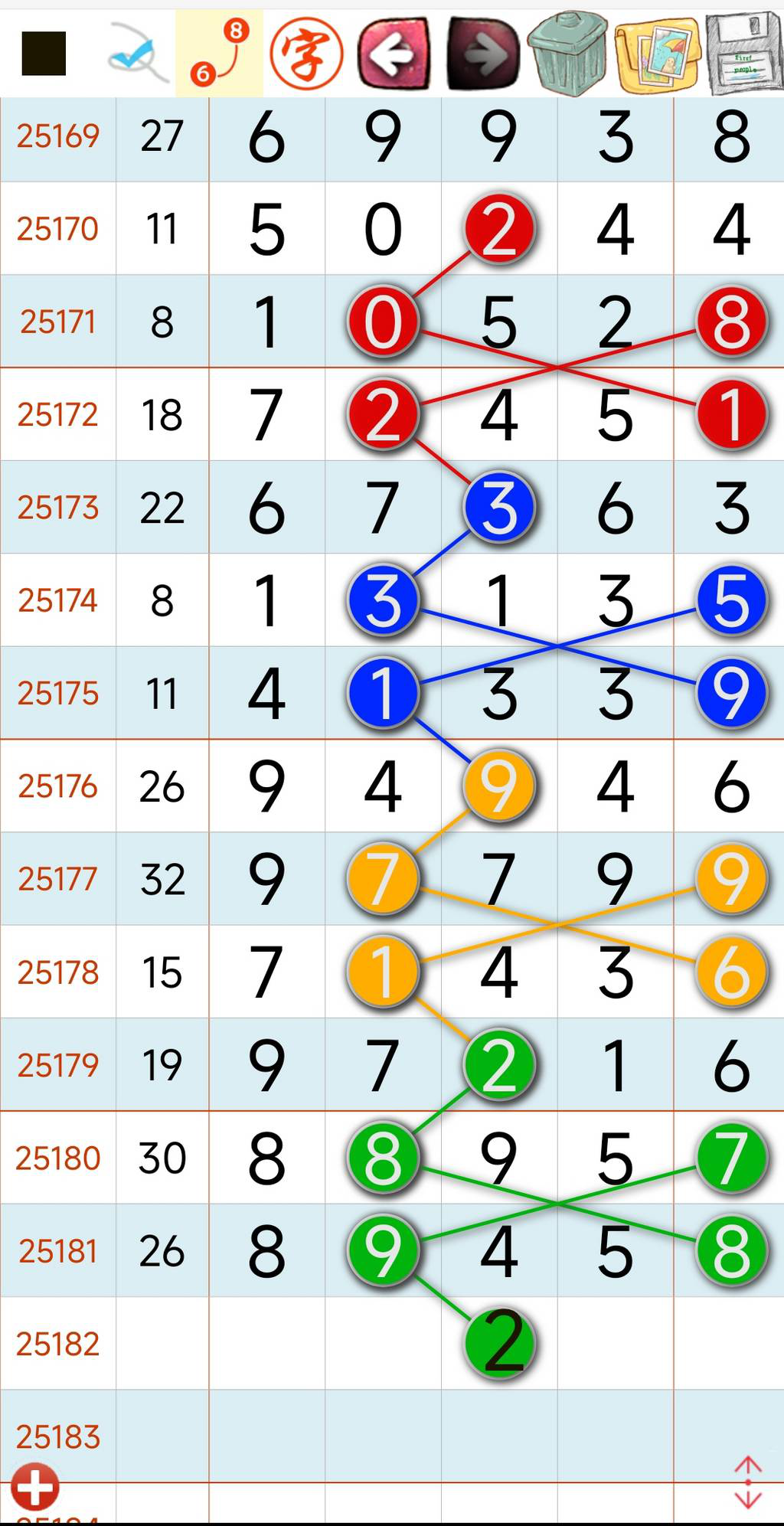Tap the up-down arrows scroll icon

pos(747,1482)
